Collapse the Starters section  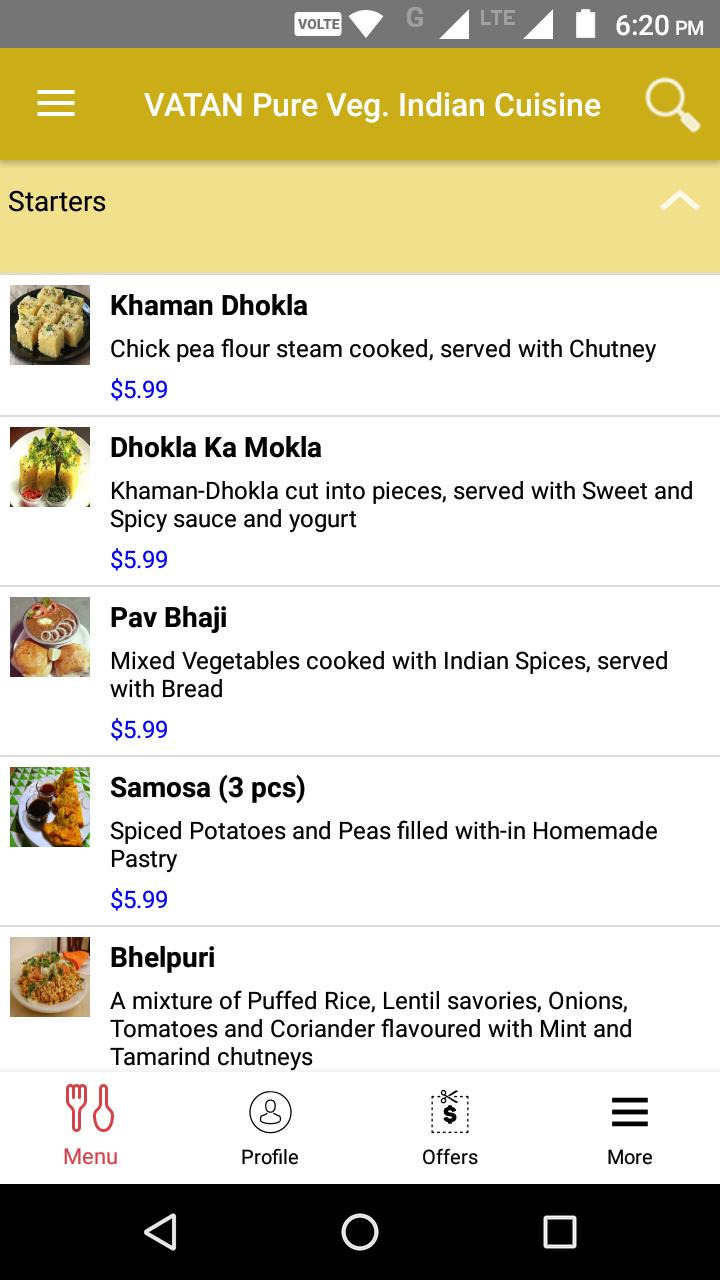[680, 202]
